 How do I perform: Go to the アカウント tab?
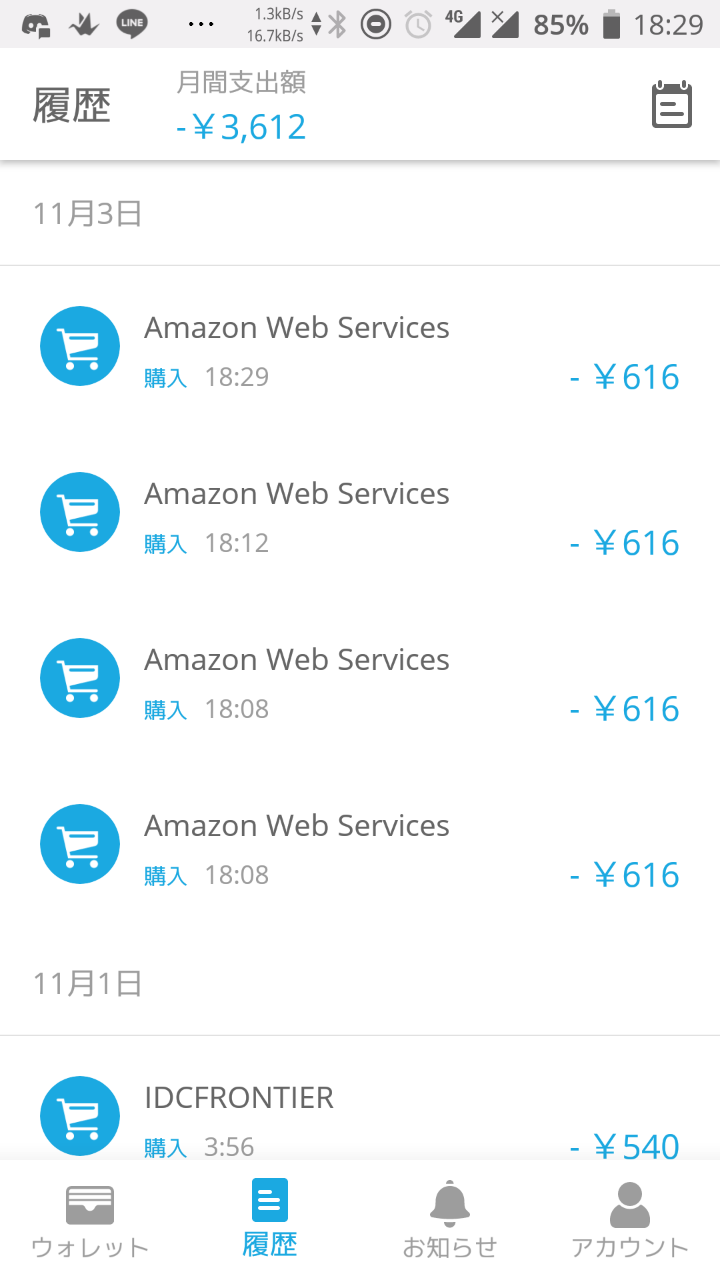point(630,1220)
